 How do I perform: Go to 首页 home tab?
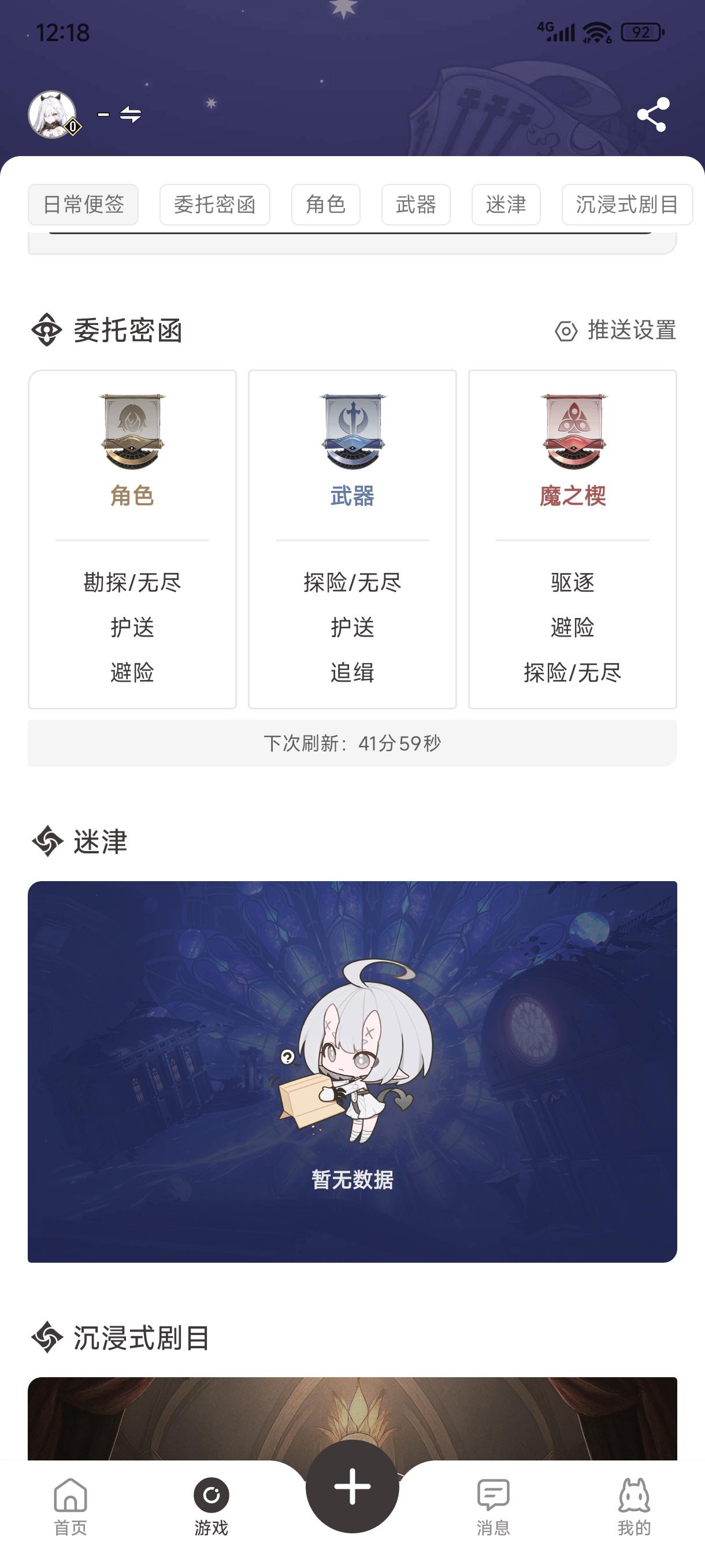click(70, 1506)
